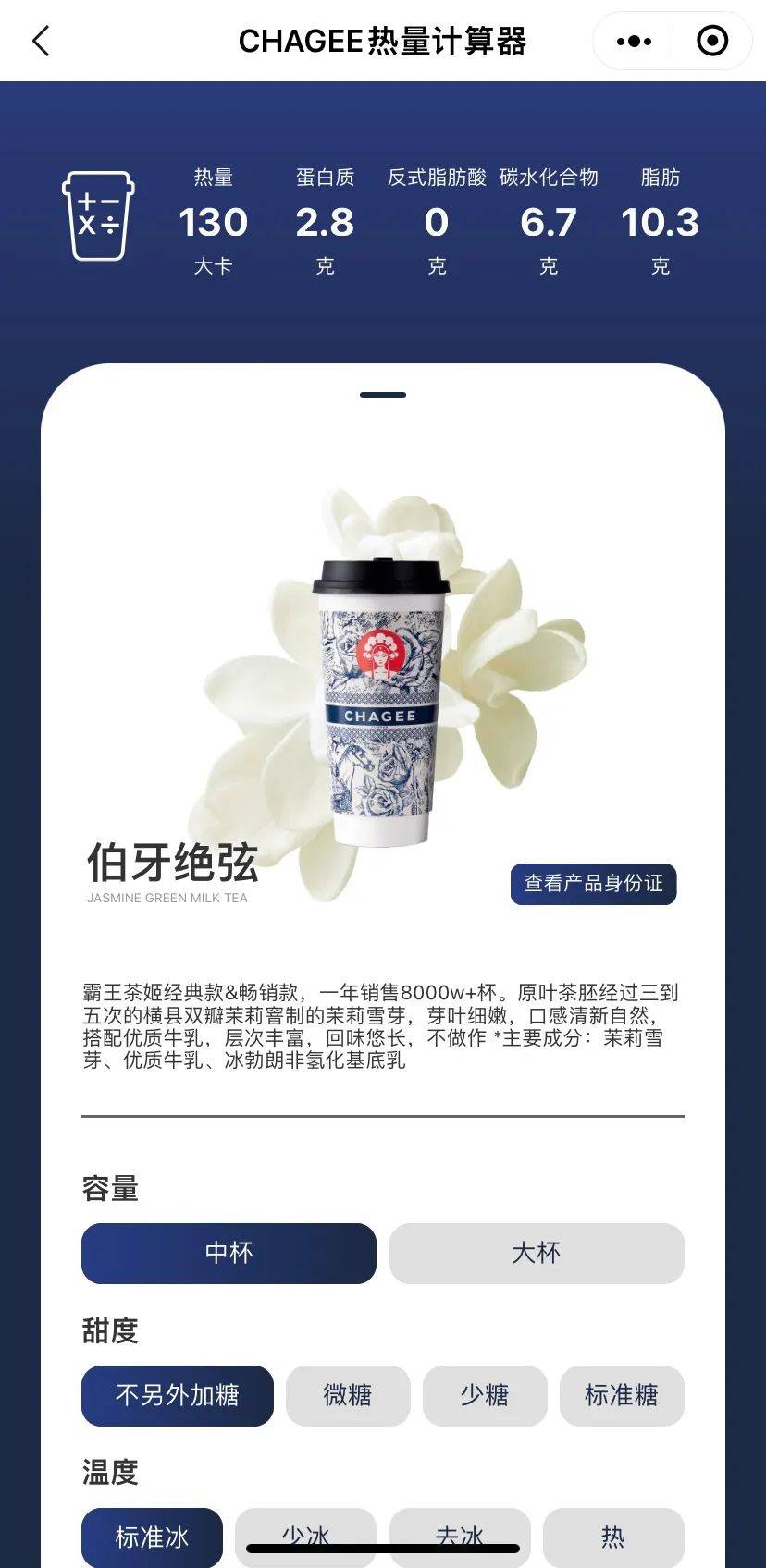The height and width of the screenshot is (1568, 766).
Task: Set temperature to 去冰
Action: pos(460,1530)
